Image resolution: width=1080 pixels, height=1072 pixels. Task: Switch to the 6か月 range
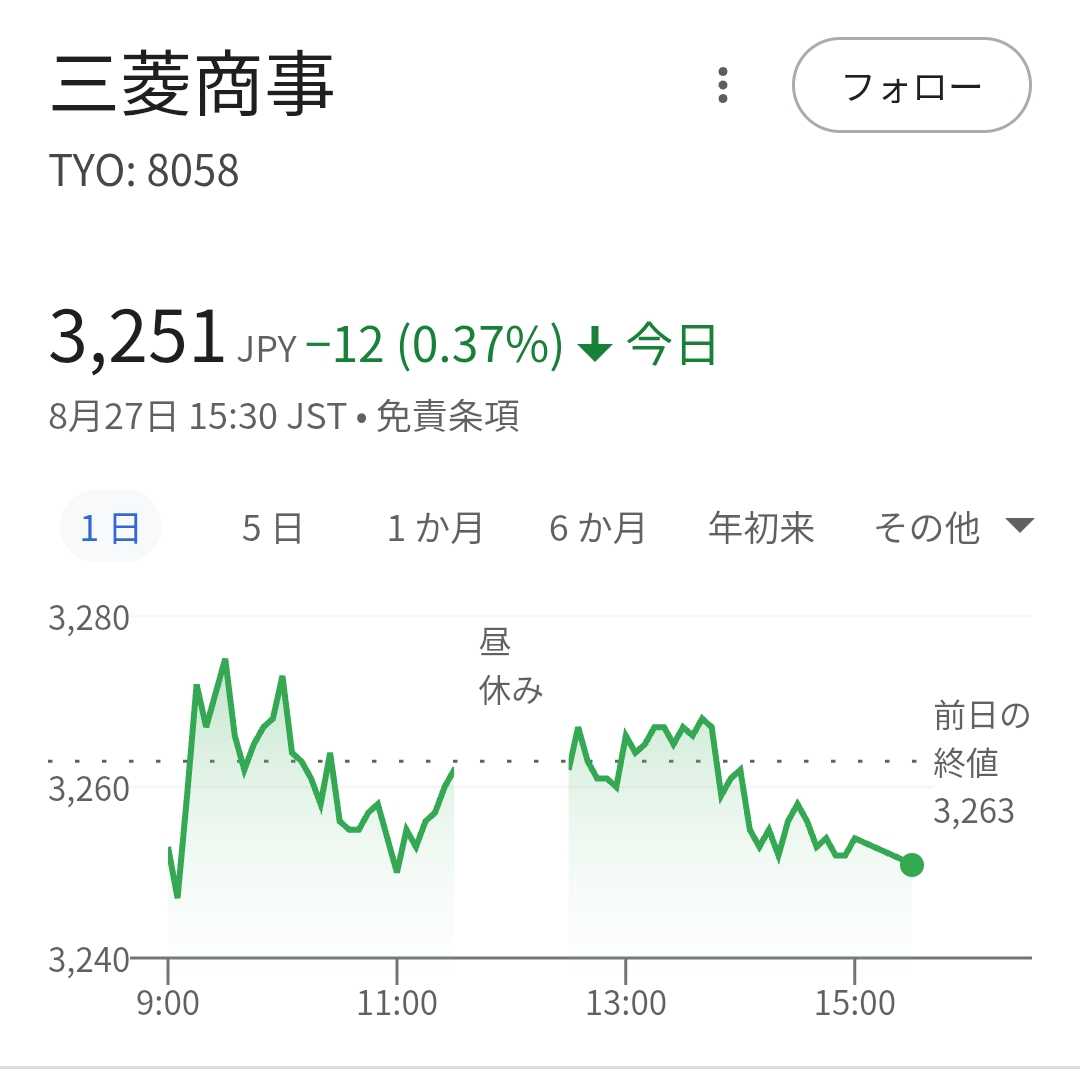(597, 527)
